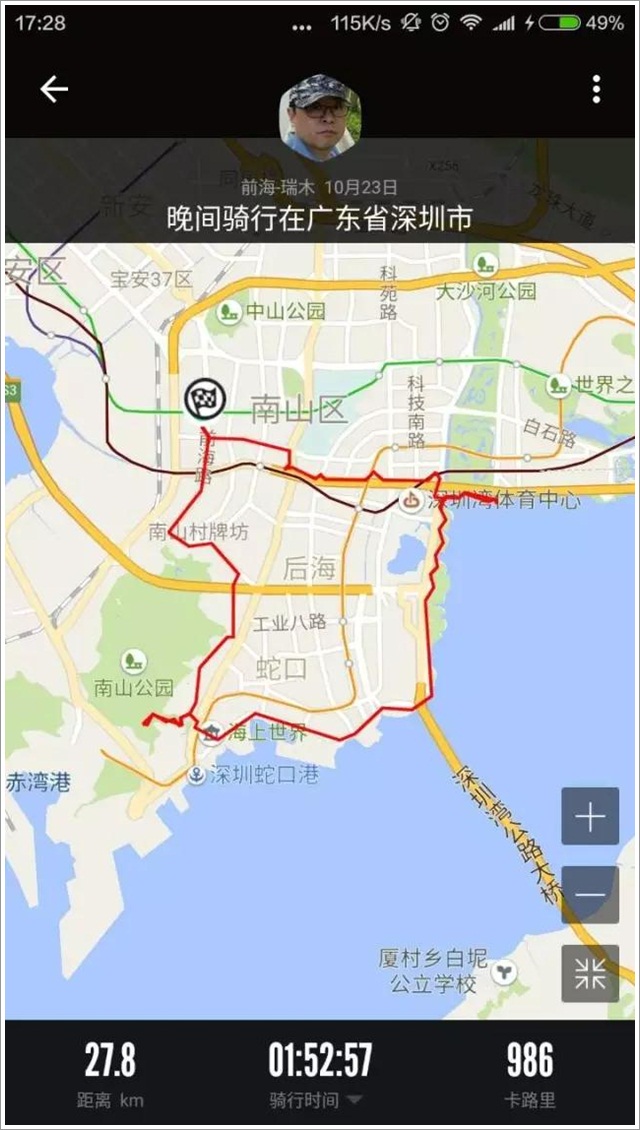
Task: Tap the fit-route collapse button
Action: coord(590,973)
